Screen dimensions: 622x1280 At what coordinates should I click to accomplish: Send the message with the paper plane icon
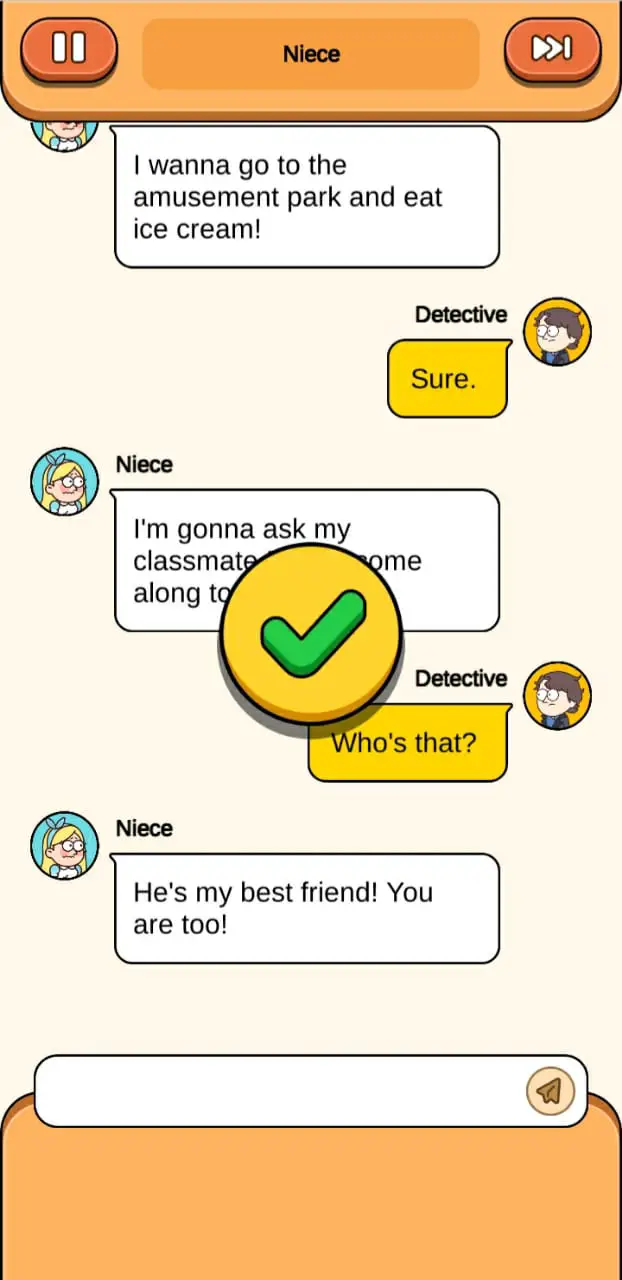tap(550, 1091)
